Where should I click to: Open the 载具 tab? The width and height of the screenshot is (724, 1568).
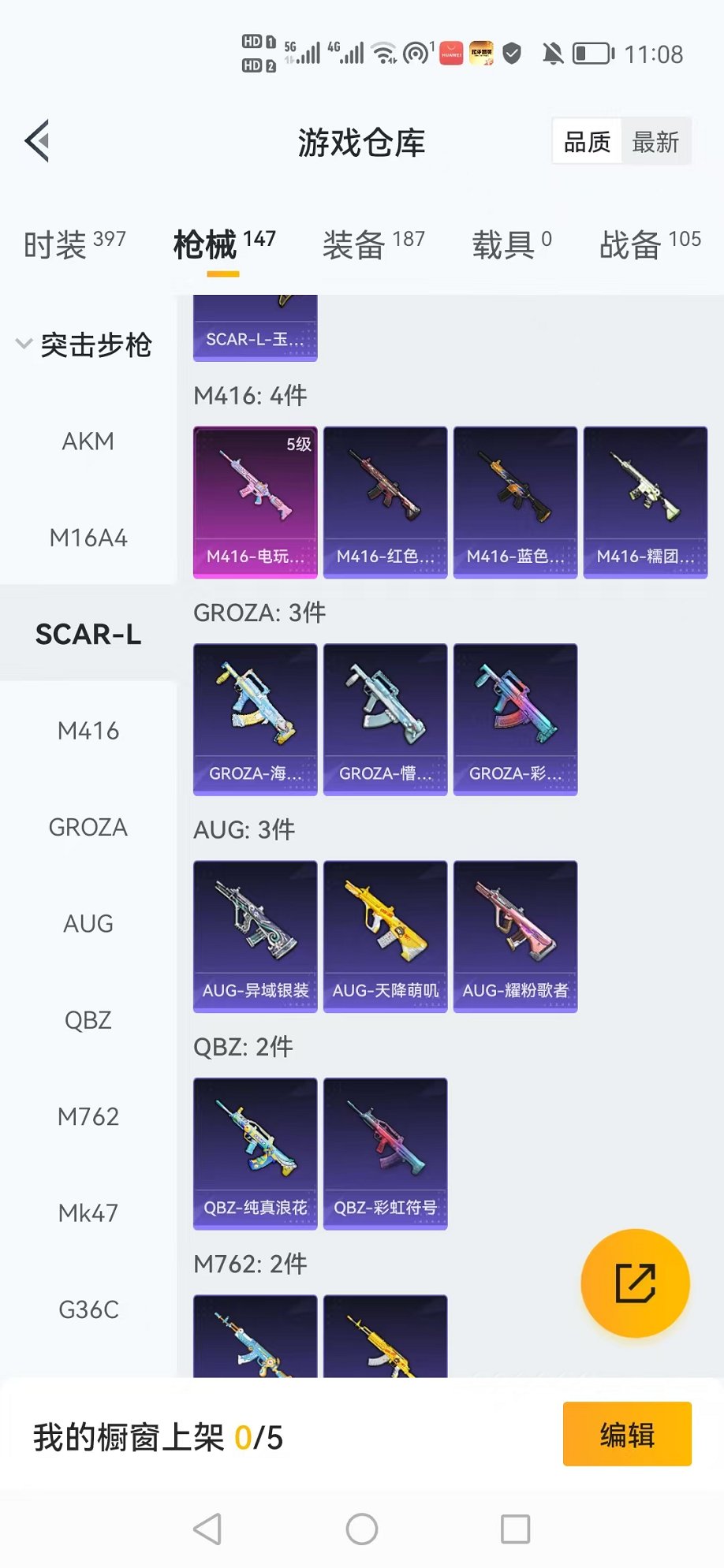[x=511, y=244]
